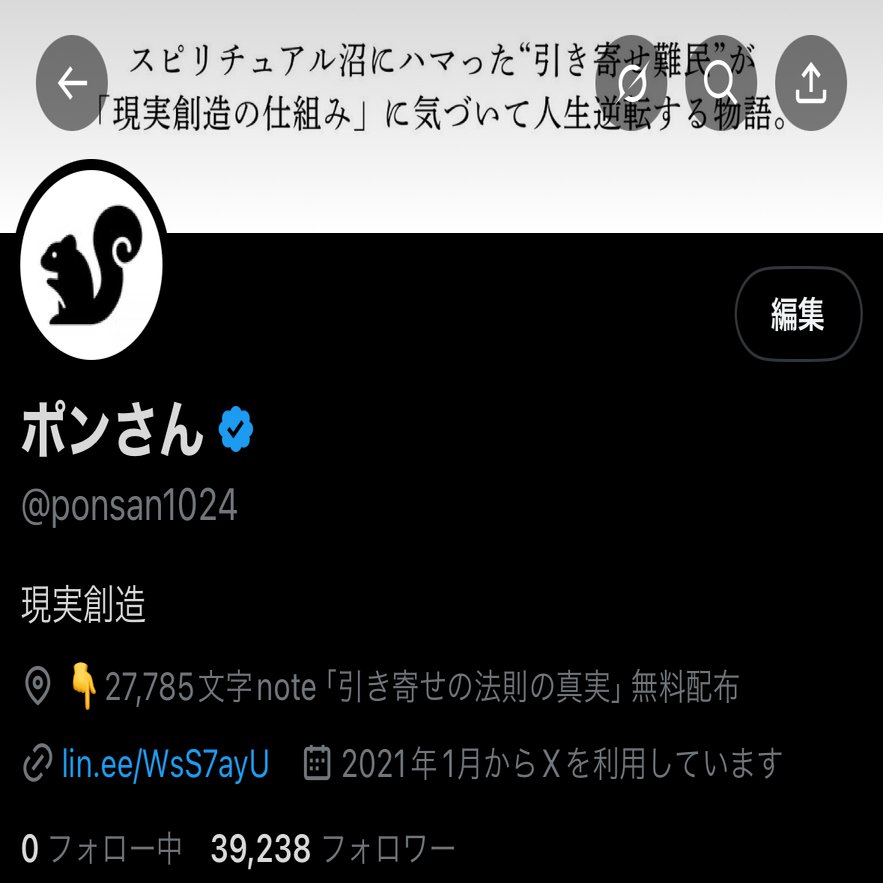The image size is (883, 883).
Task: View the フォロー中 following list
Action: click(x=102, y=849)
